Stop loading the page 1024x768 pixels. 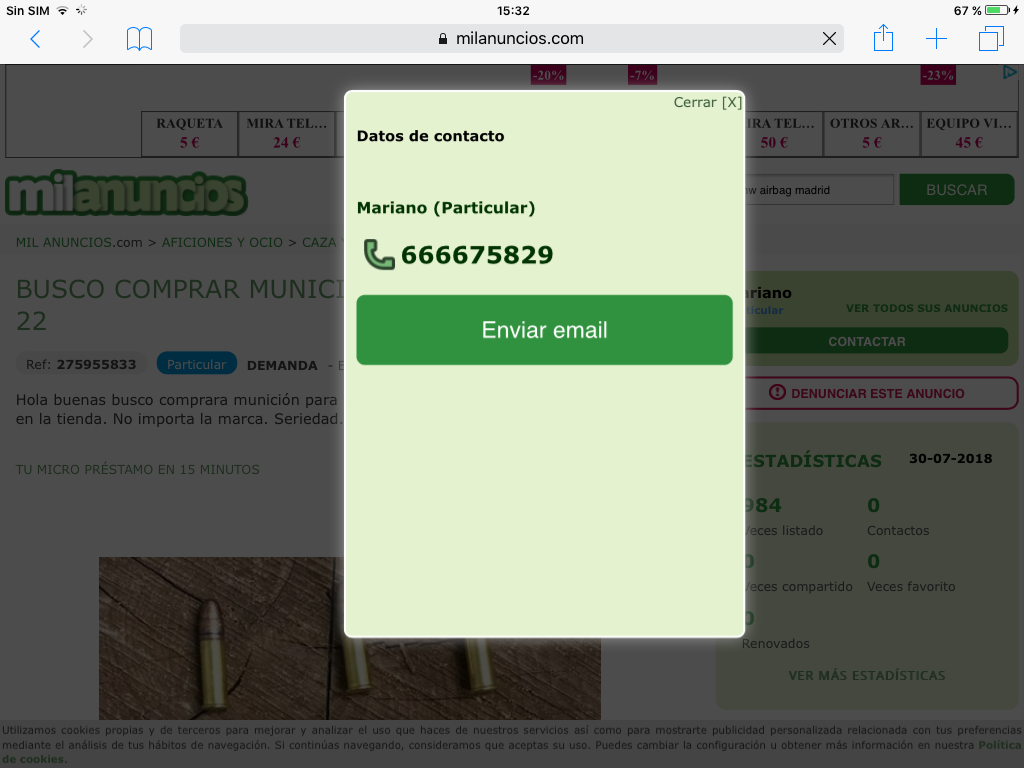click(829, 39)
